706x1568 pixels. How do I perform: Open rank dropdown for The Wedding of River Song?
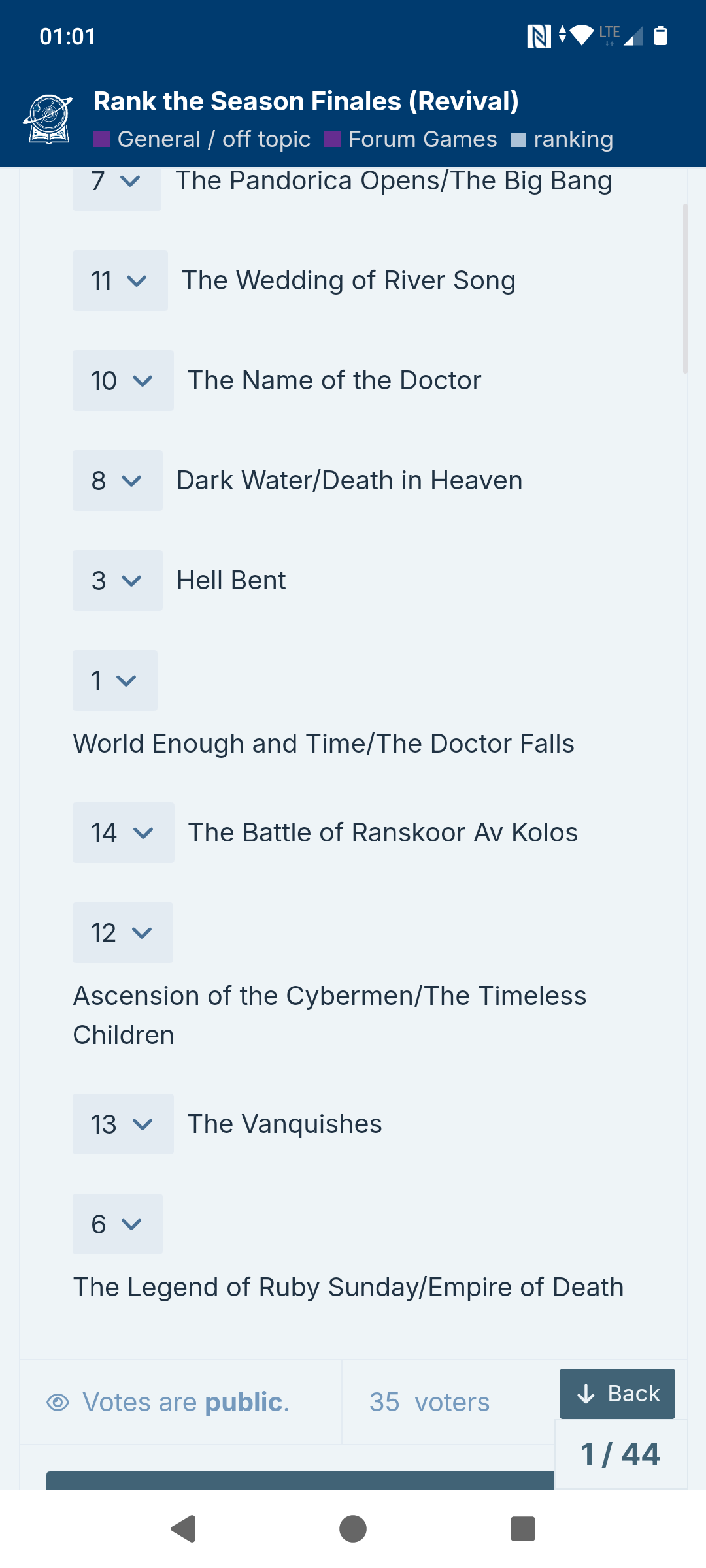[x=120, y=281]
